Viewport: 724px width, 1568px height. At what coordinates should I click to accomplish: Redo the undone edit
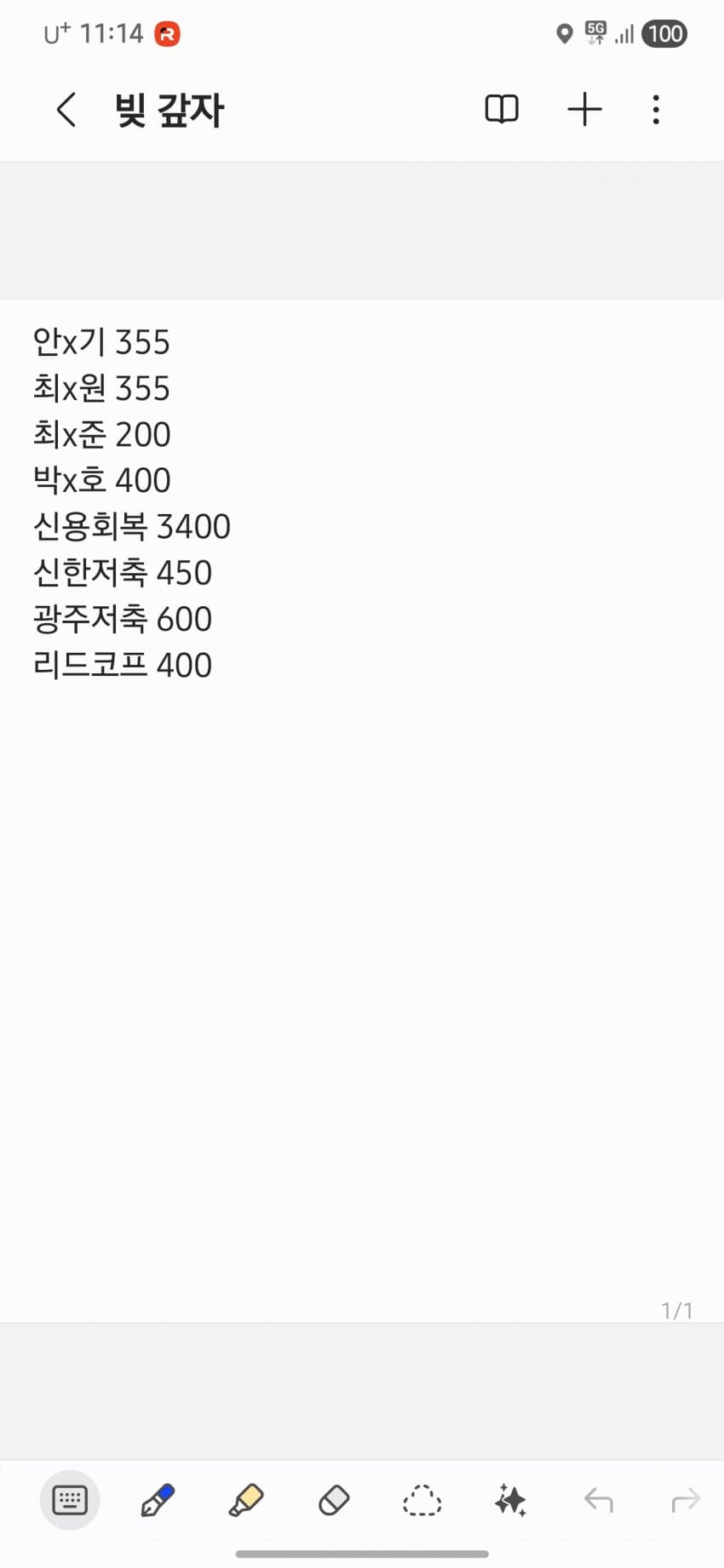[x=686, y=1500]
